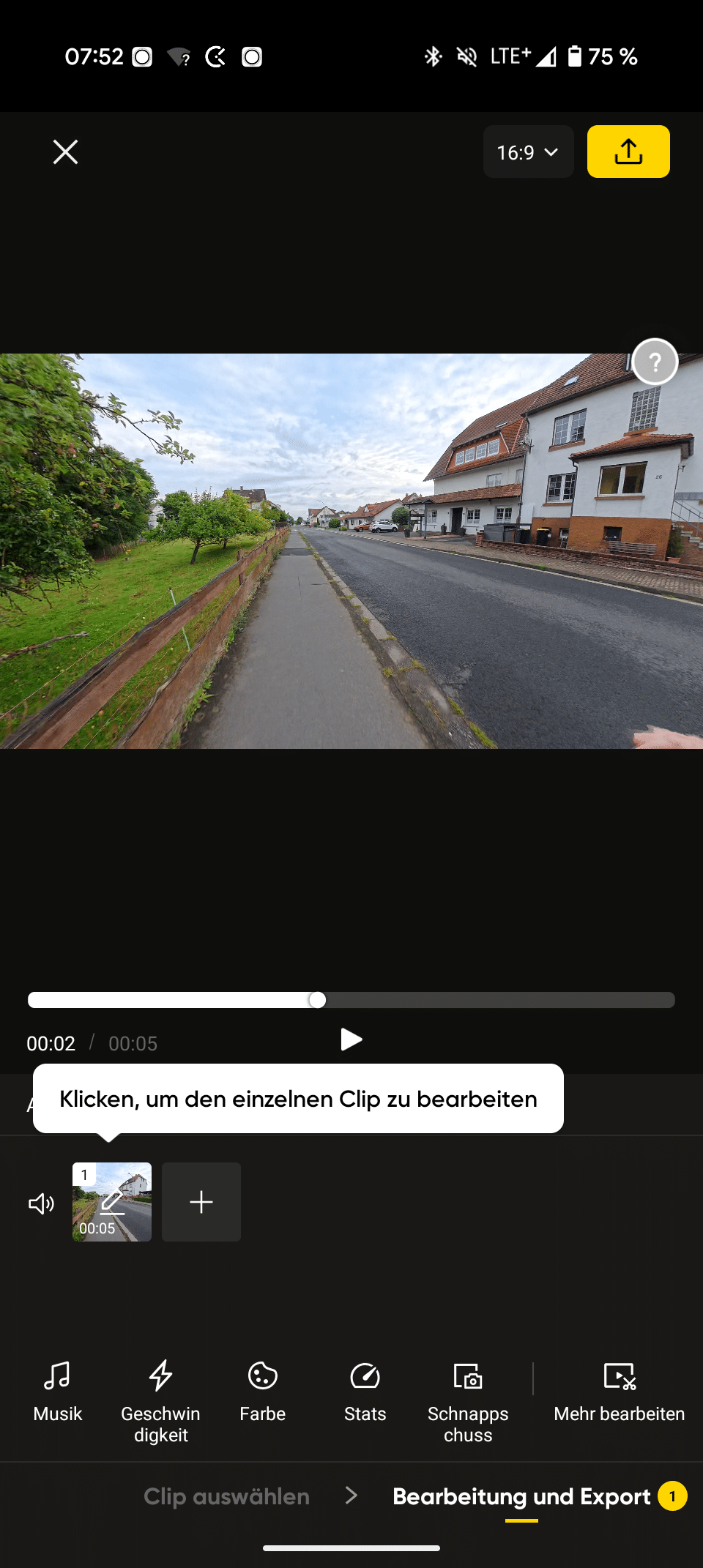Close the video editor
The height and width of the screenshot is (1568, 703).
(65, 152)
